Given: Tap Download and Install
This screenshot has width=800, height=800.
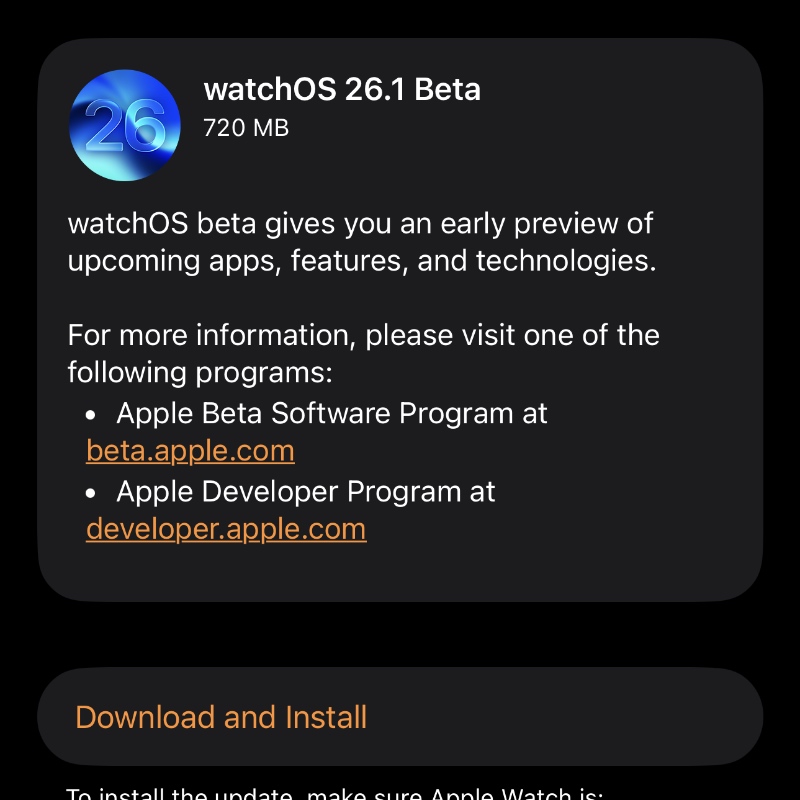Looking at the screenshot, I should coord(221,717).
